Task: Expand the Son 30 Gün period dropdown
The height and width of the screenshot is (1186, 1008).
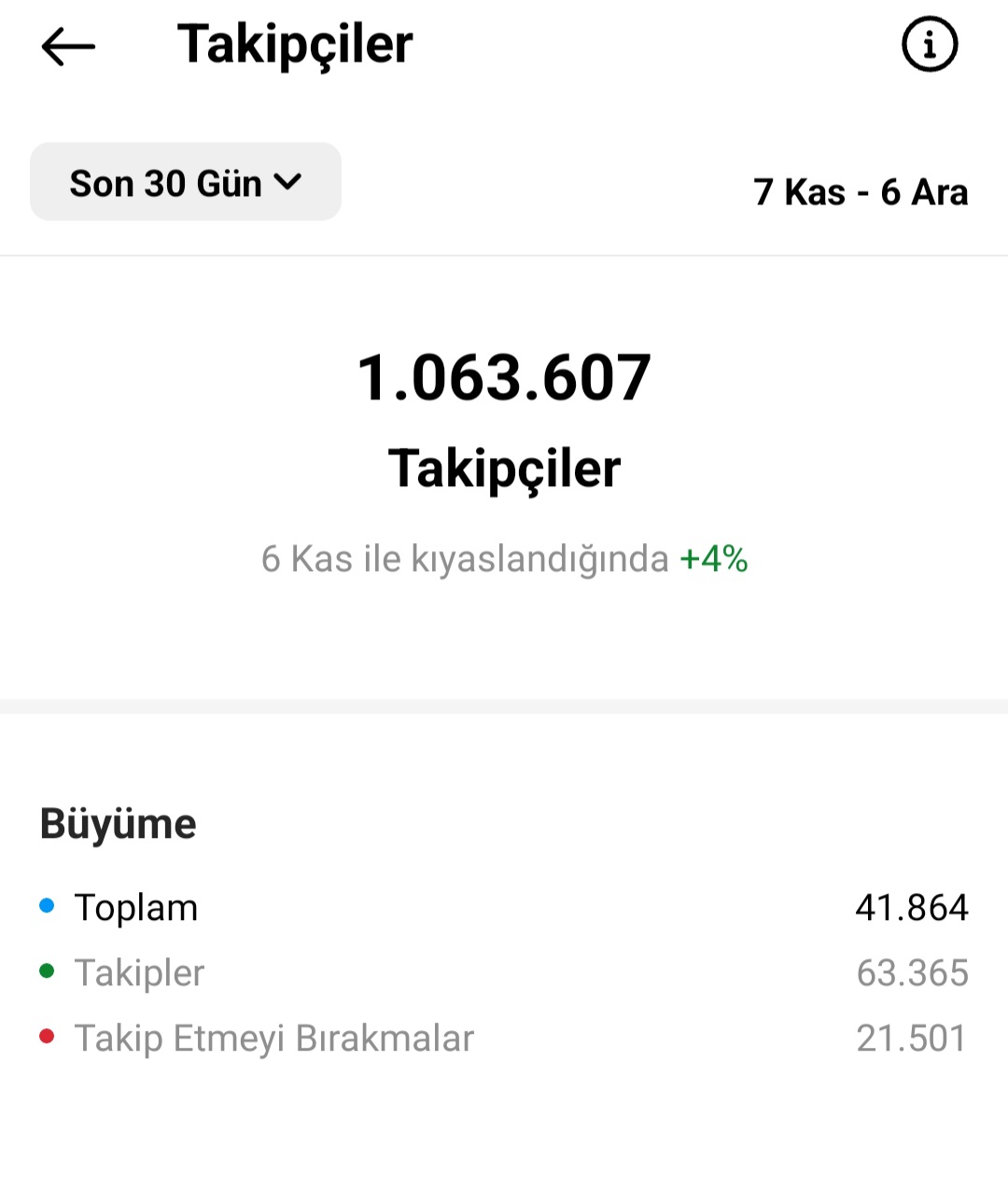Action: coord(186,182)
